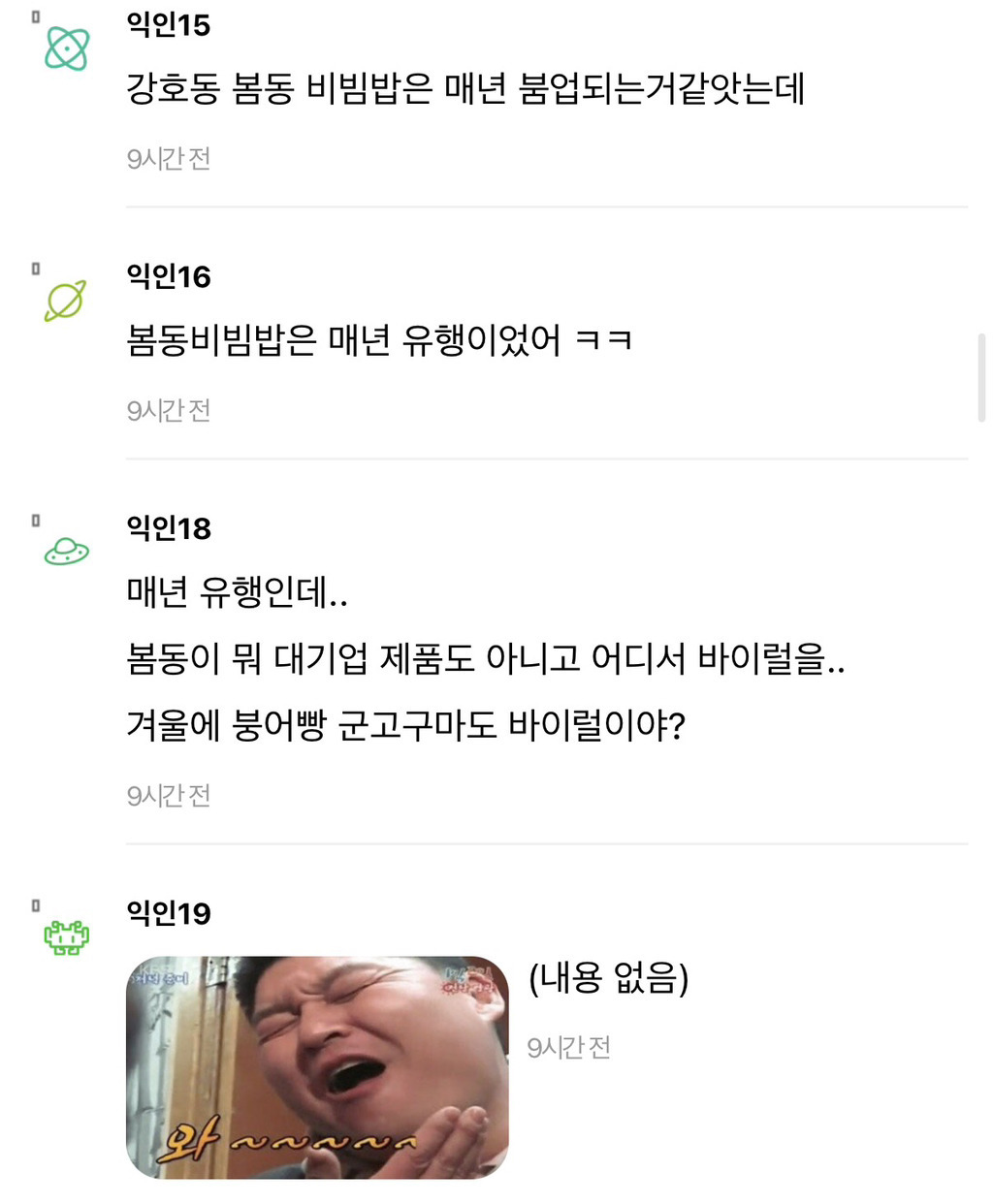Open 익인19's nickname
993x1204 pixels.
coord(168,912)
